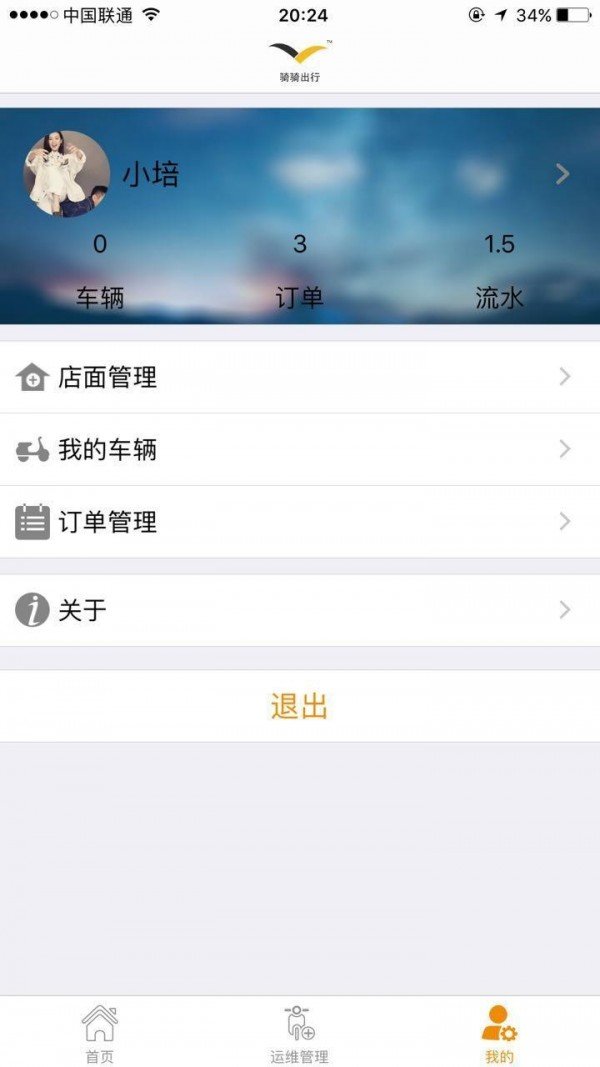Tap 小培's profile avatar
This screenshot has height=1067, width=600.
pos(67,174)
